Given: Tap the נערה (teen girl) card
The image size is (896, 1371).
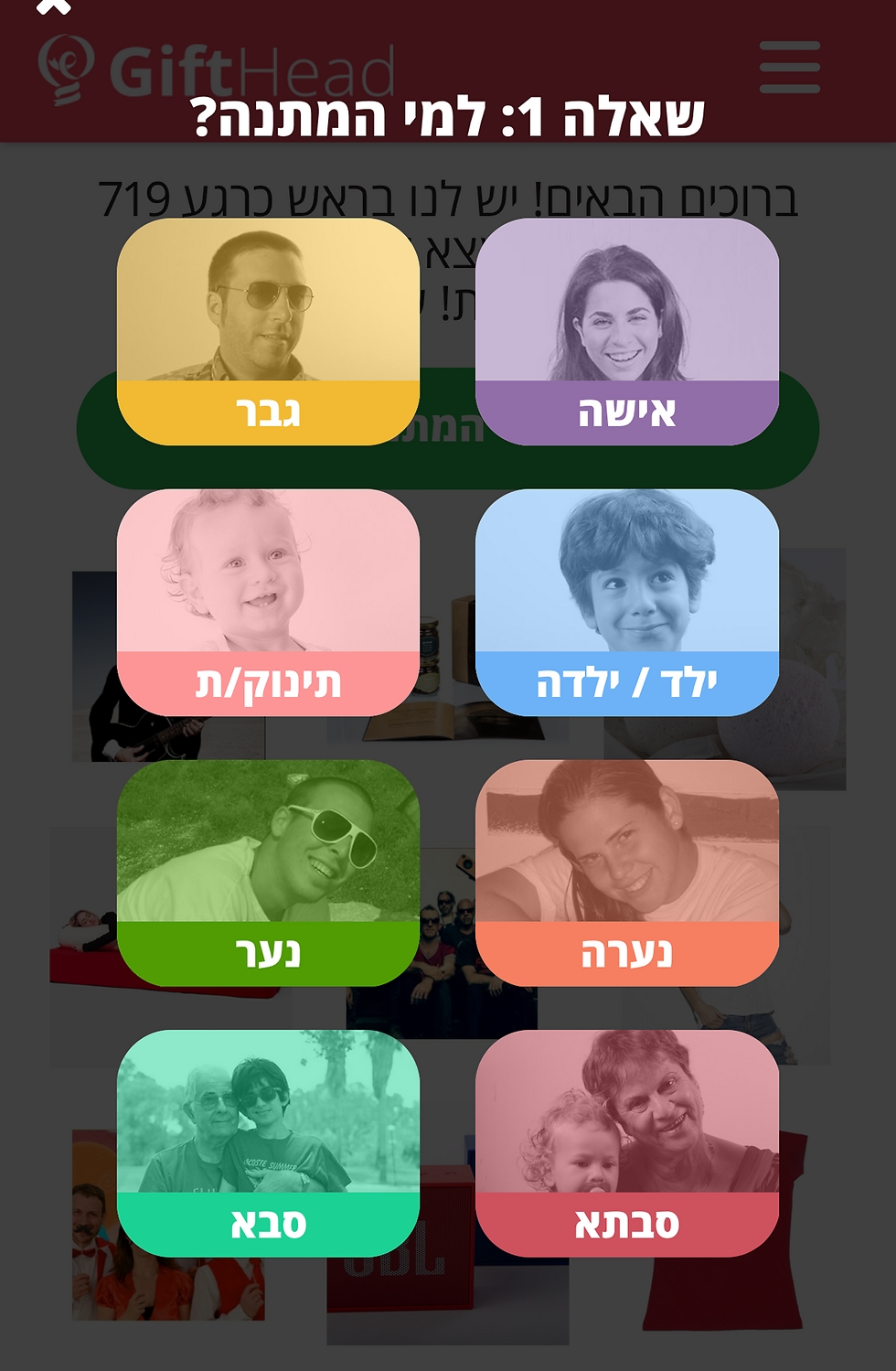Looking at the screenshot, I should 626,873.
